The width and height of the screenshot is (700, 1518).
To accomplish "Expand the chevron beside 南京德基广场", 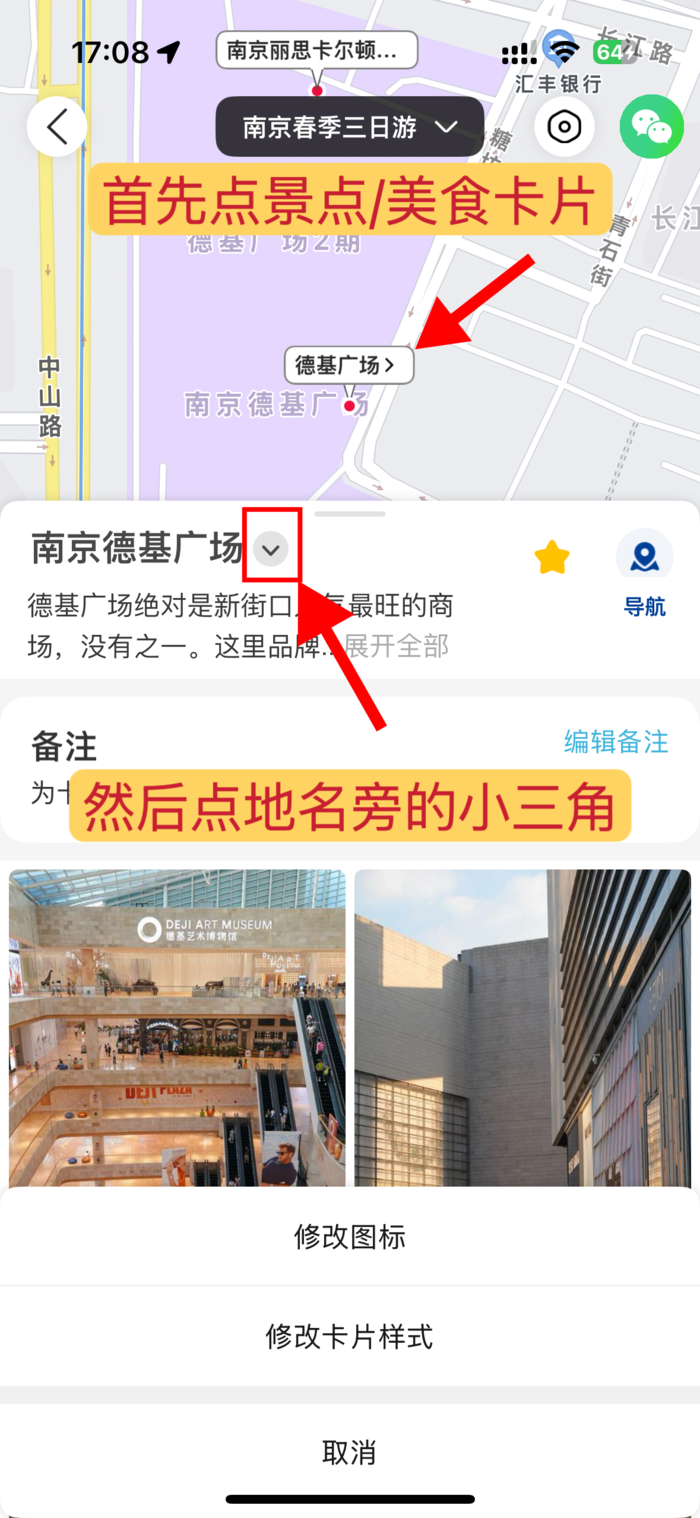I will [x=271, y=548].
